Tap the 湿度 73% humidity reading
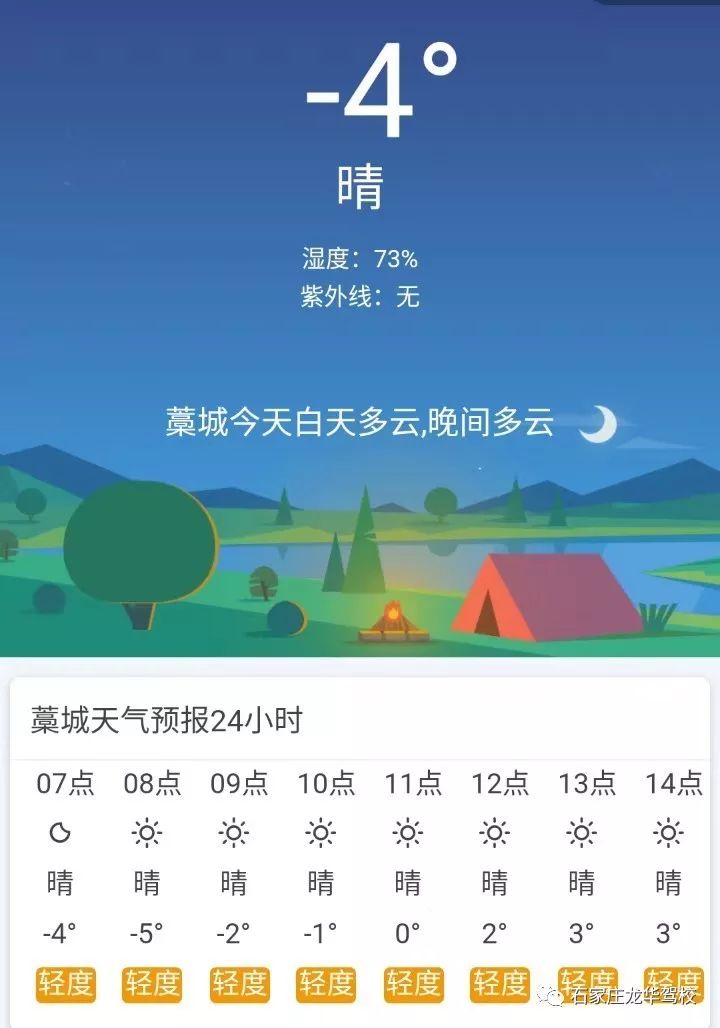Screen dimensions: 720x1028 pos(360,257)
